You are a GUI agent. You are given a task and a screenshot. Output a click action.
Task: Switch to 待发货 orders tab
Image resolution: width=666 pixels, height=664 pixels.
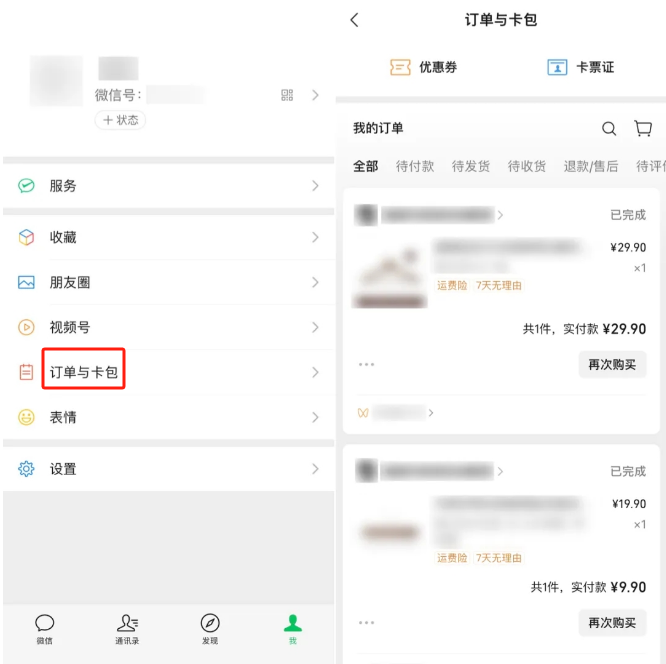471,166
